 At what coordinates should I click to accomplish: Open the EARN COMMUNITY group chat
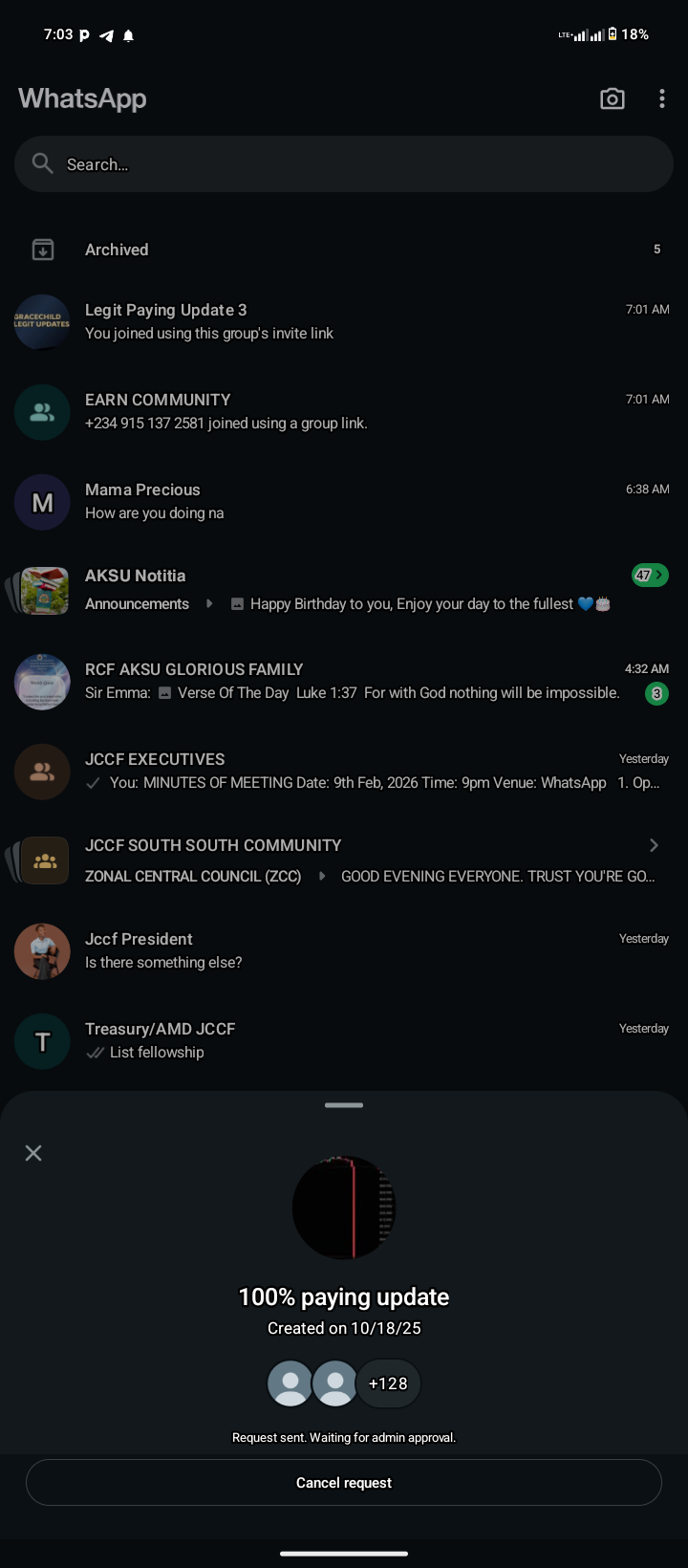tap(344, 411)
